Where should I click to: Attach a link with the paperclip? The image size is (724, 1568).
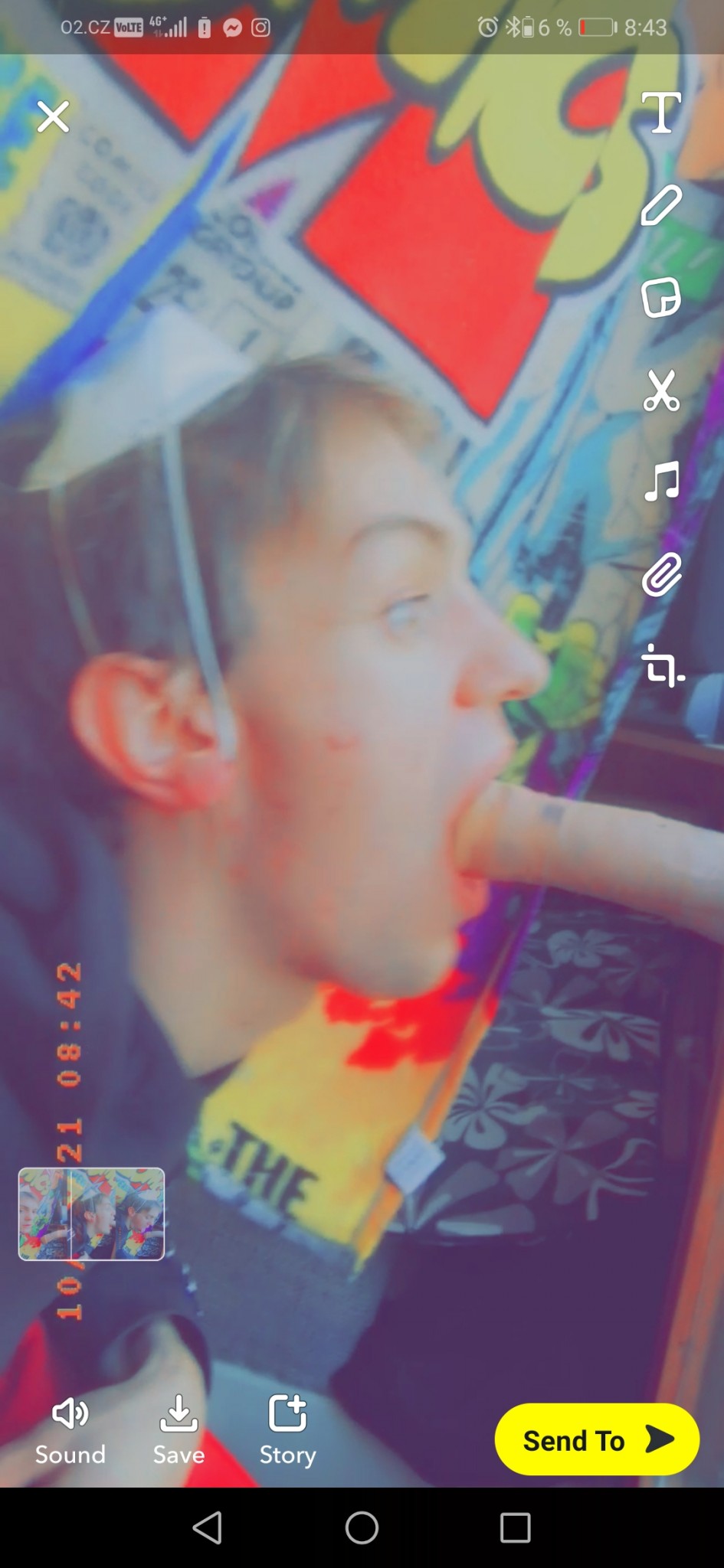coord(661,574)
